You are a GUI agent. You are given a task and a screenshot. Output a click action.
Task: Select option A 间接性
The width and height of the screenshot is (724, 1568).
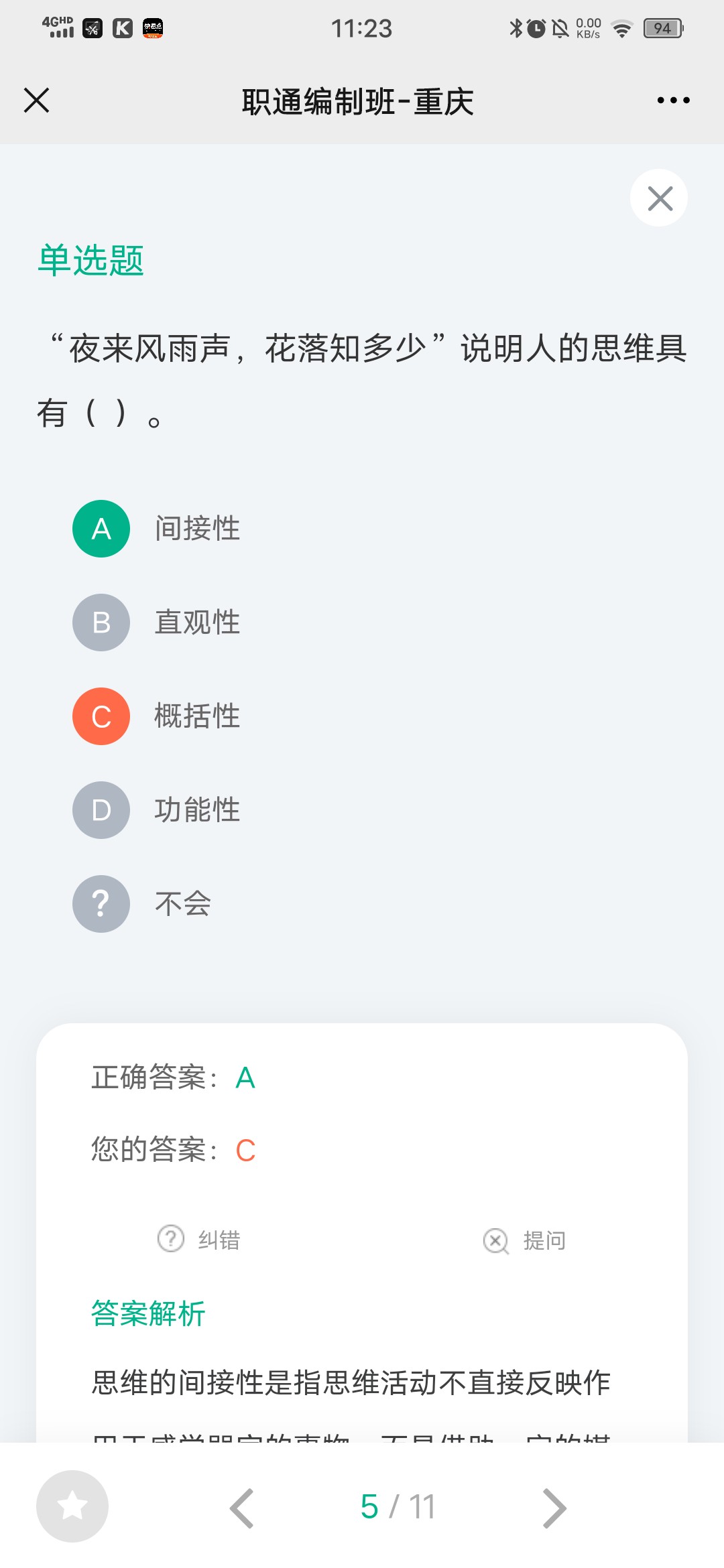(x=156, y=529)
